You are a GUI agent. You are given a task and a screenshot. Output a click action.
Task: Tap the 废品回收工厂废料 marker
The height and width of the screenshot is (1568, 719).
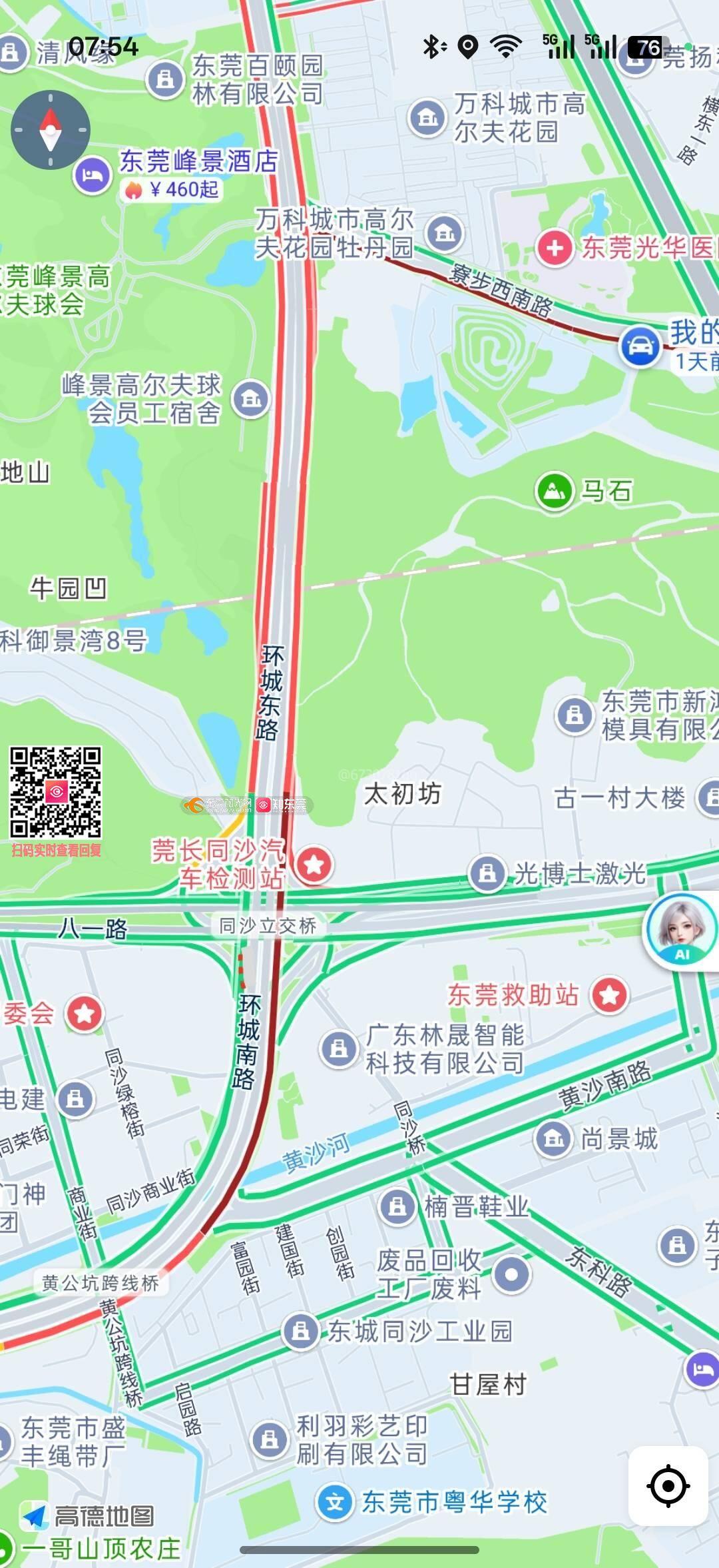[511, 1274]
